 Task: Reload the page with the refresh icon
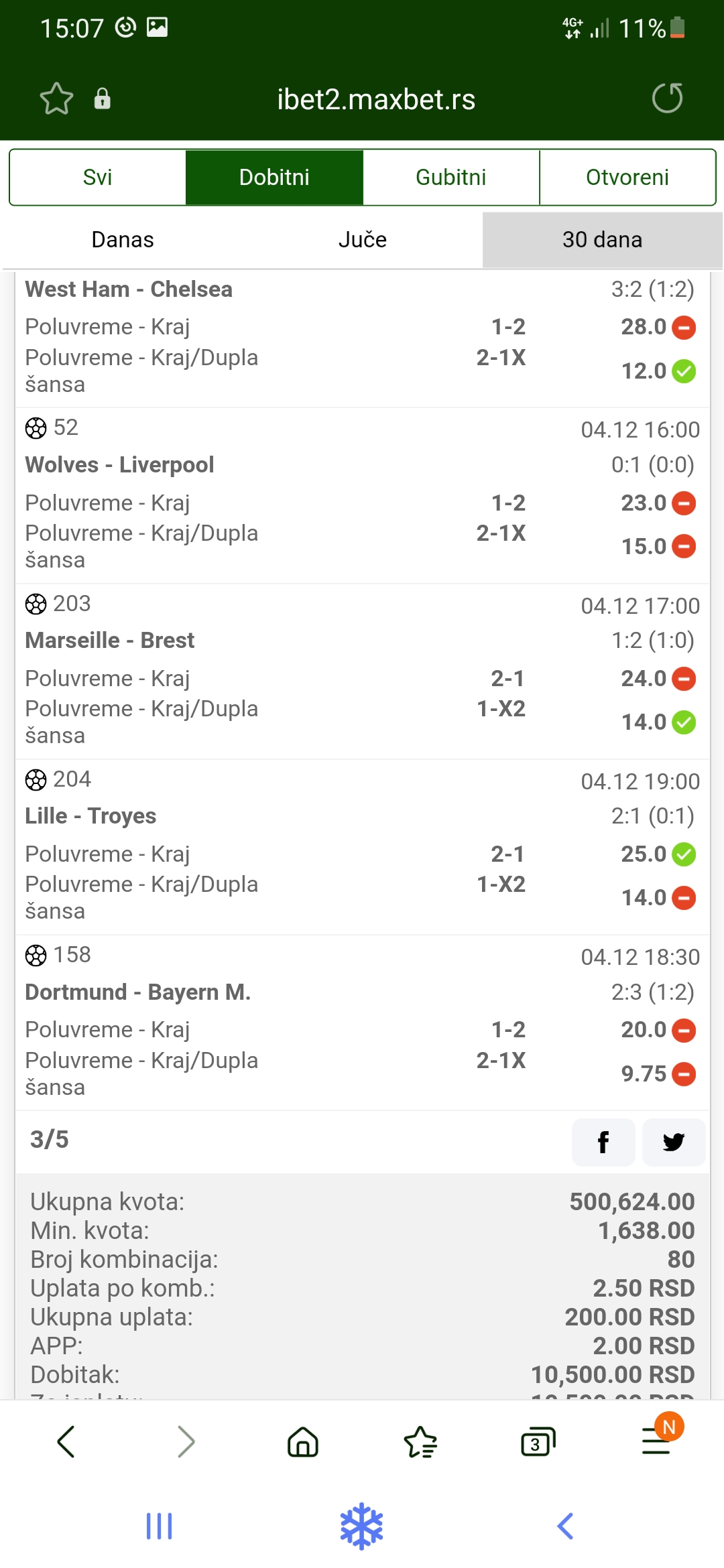pyautogui.click(x=667, y=99)
